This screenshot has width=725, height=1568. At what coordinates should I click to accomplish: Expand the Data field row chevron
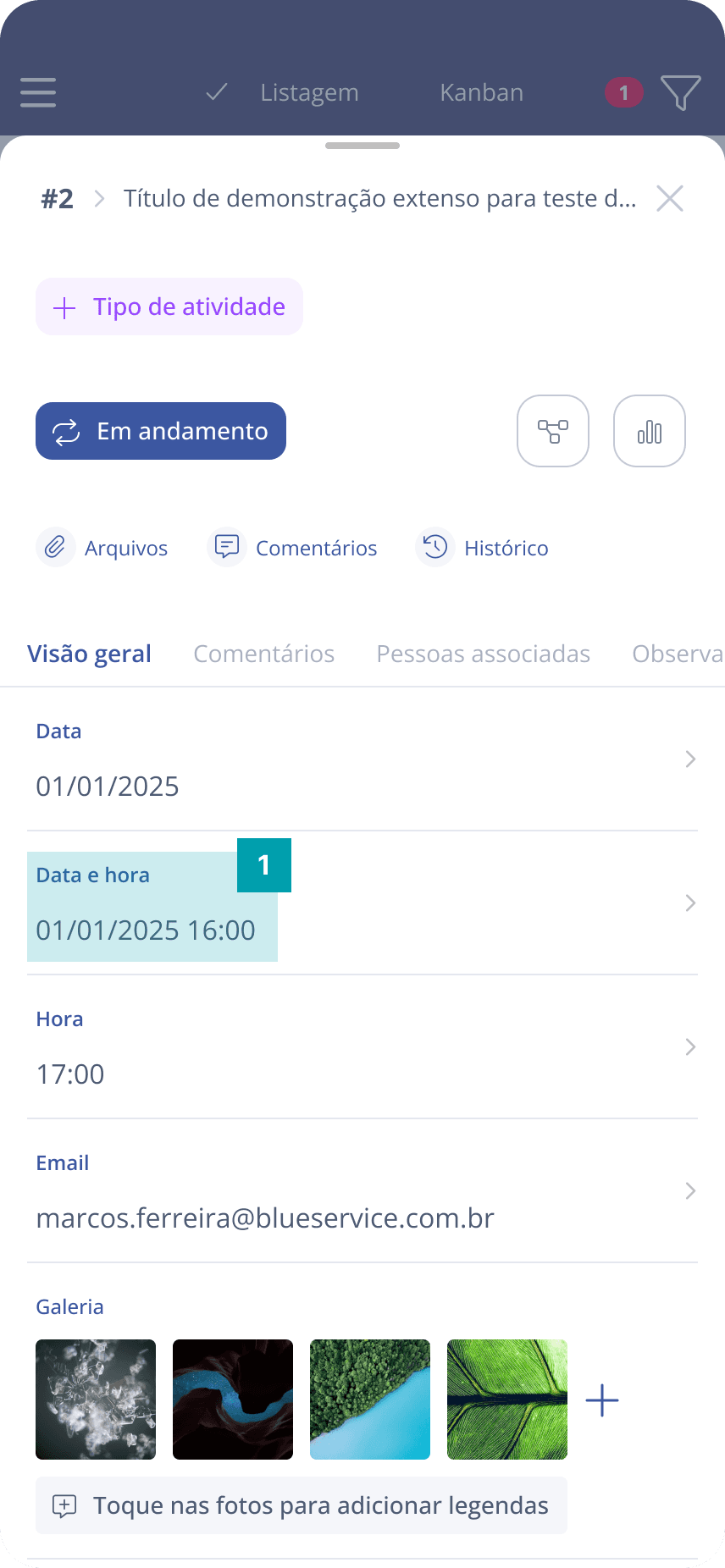690,759
